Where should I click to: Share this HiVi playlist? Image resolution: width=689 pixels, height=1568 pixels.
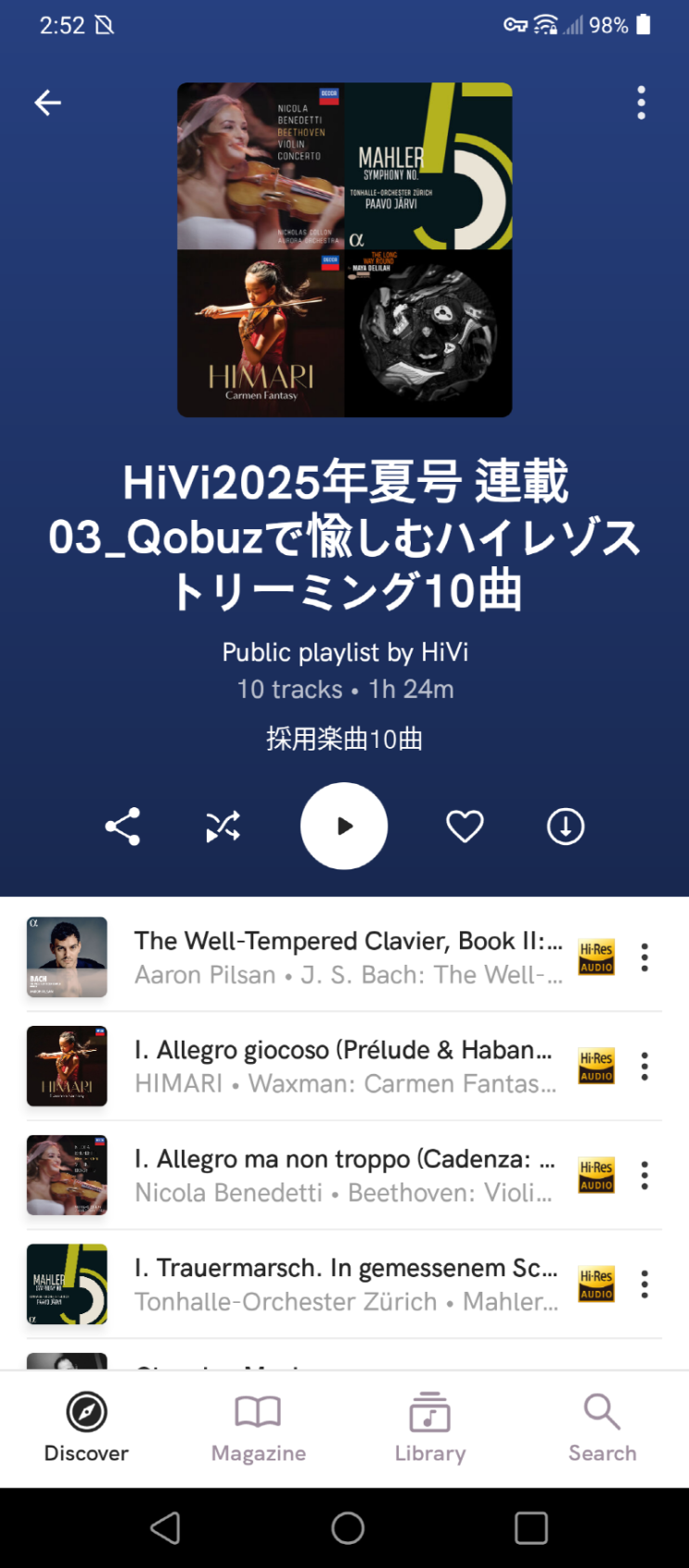tap(122, 826)
